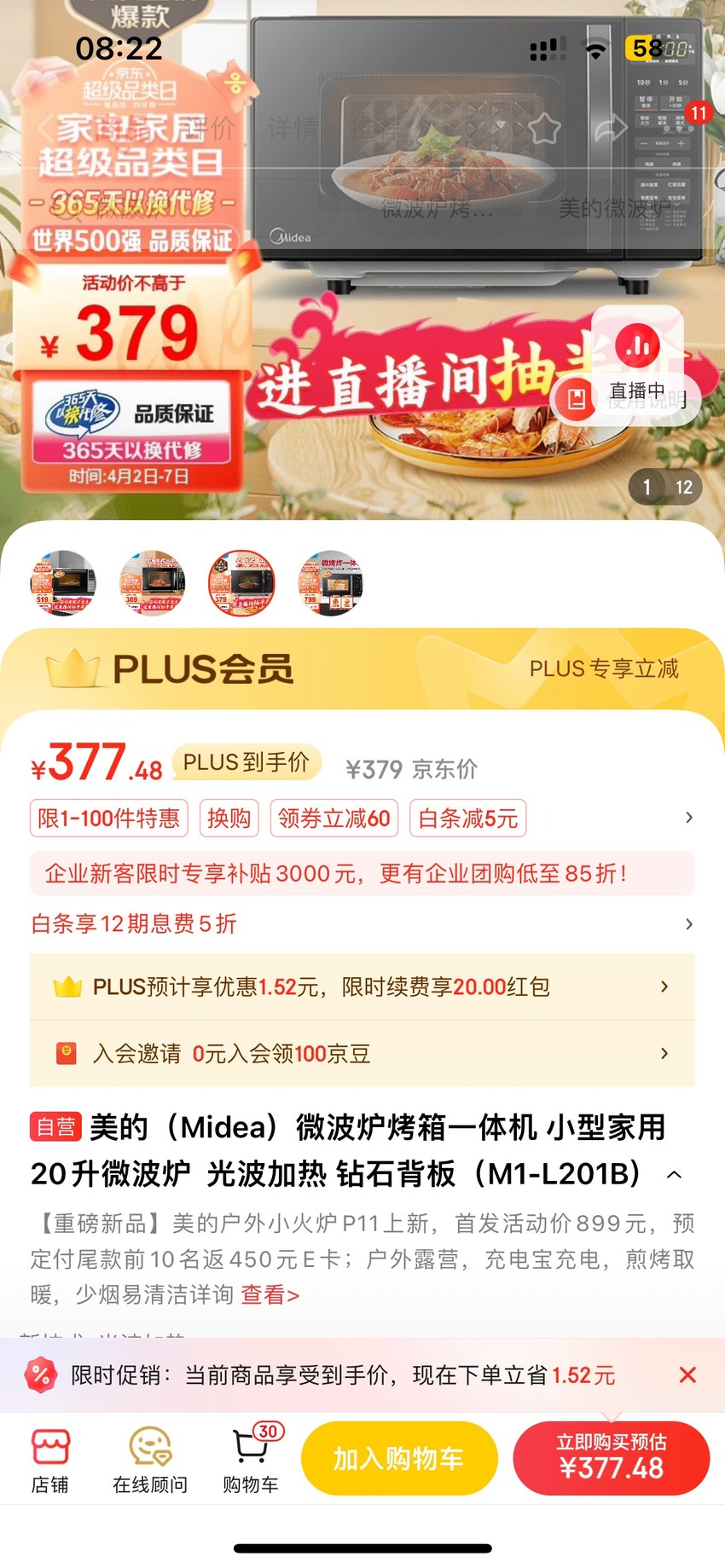Image resolution: width=725 pixels, height=1568 pixels.
Task: Select the variant thumbnail priced 519
Action: (x=63, y=583)
